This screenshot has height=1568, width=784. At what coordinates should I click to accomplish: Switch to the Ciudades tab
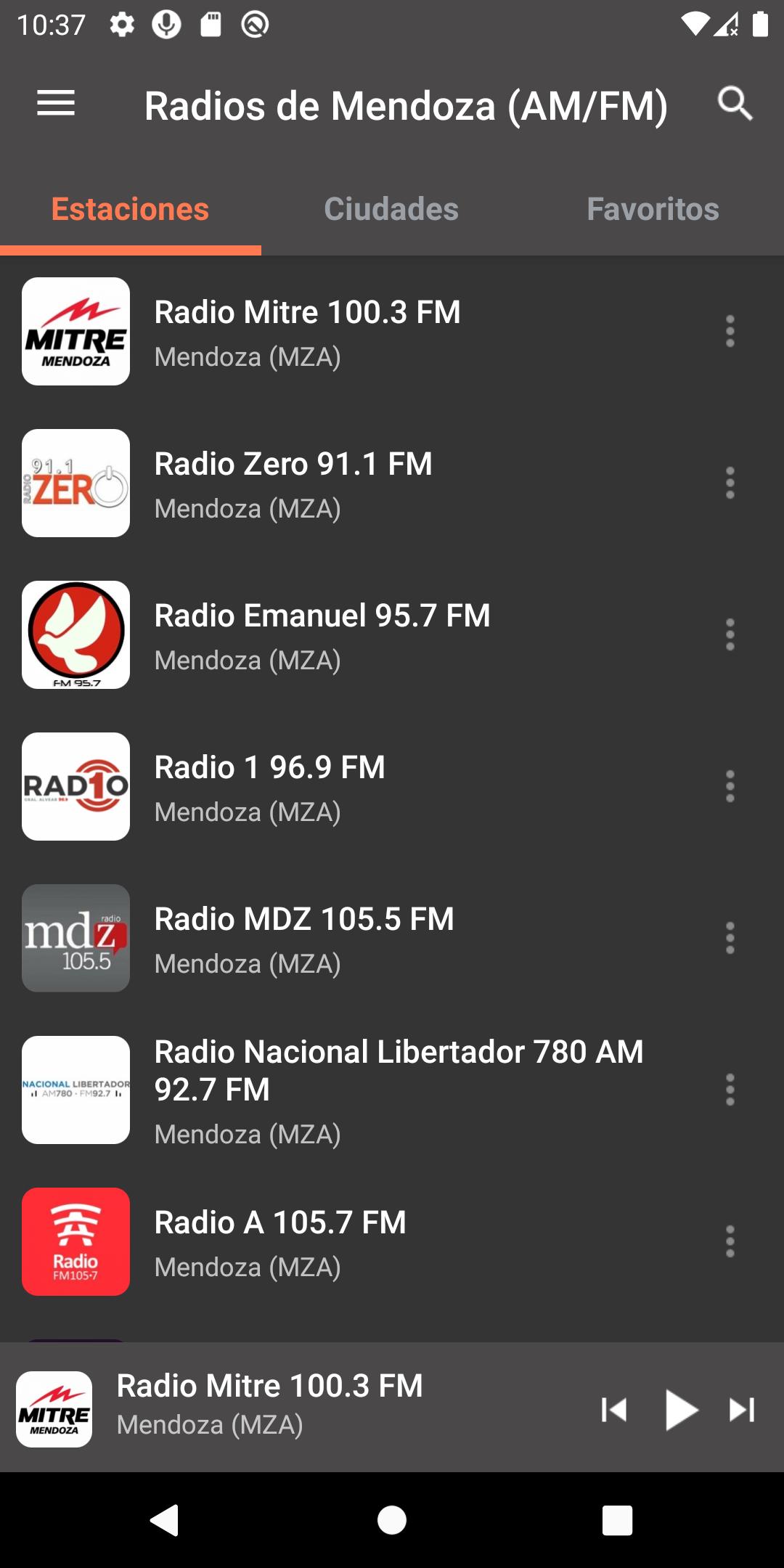click(391, 209)
